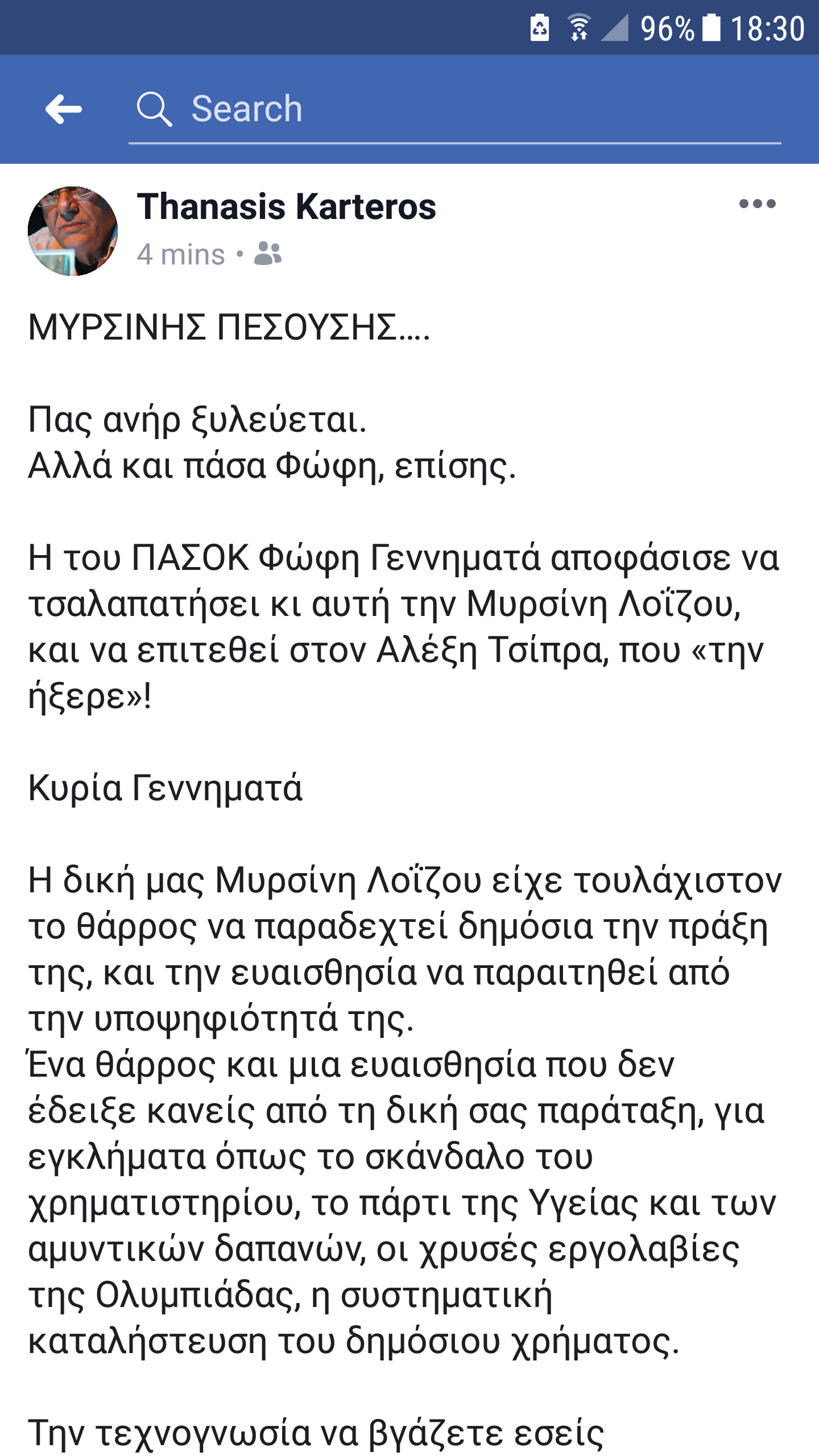Go back with the arrow icon
The width and height of the screenshot is (819, 1456).
coord(64,109)
